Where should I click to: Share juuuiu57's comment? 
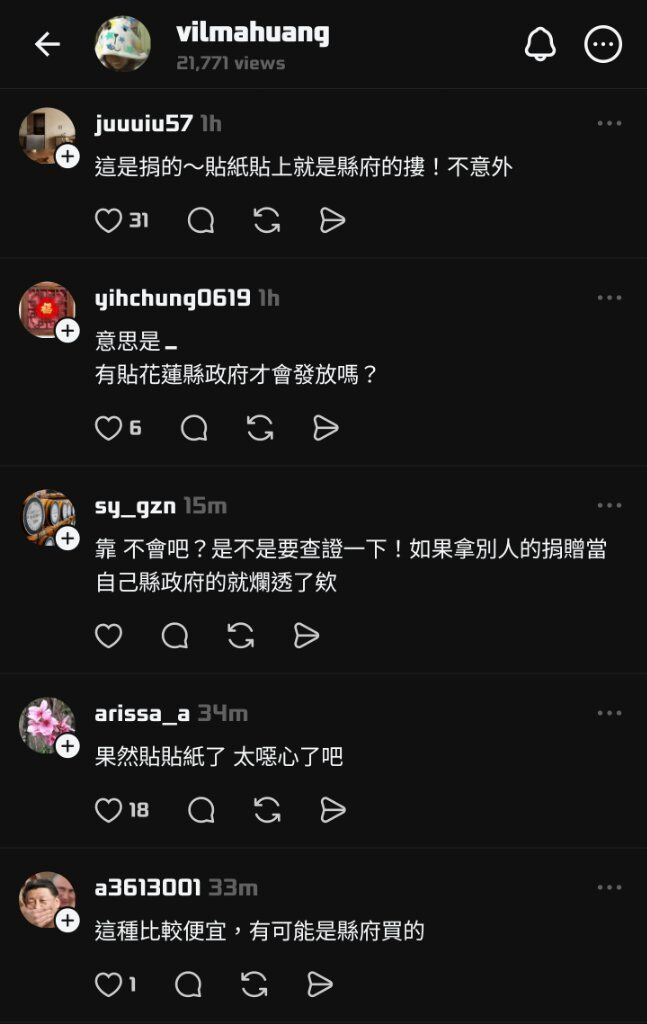tap(332, 220)
